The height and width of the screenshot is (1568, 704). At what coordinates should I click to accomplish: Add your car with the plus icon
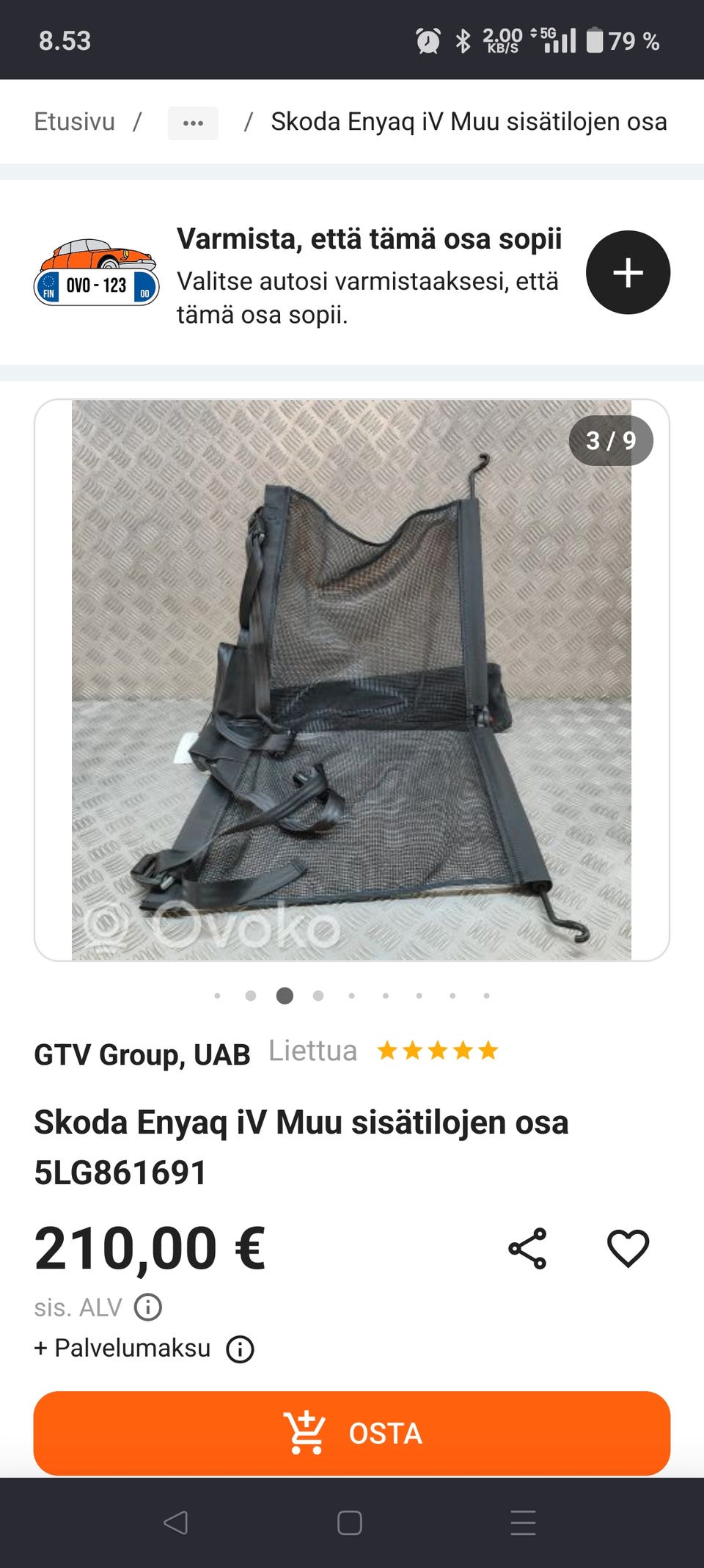click(x=628, y=272)
